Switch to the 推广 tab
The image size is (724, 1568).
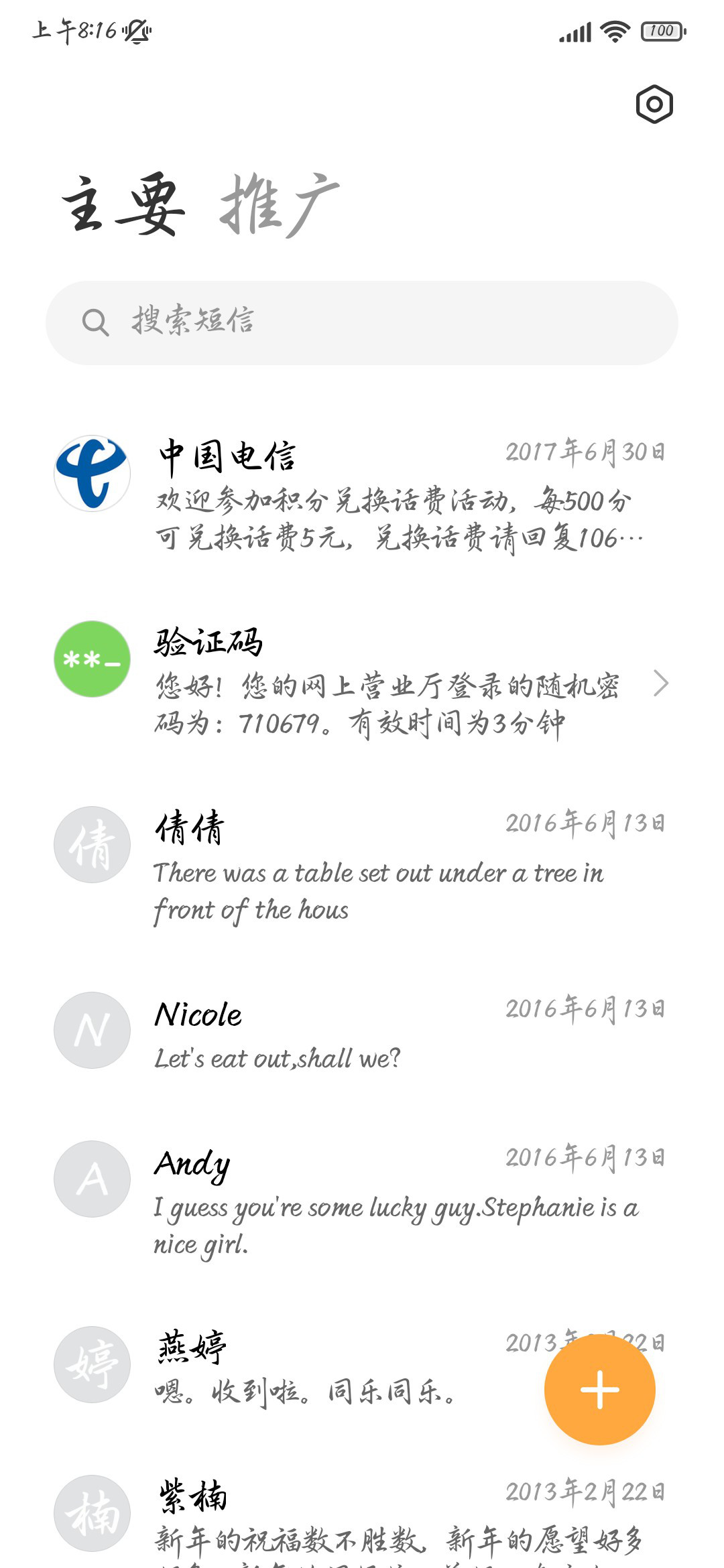coord(280,205)
